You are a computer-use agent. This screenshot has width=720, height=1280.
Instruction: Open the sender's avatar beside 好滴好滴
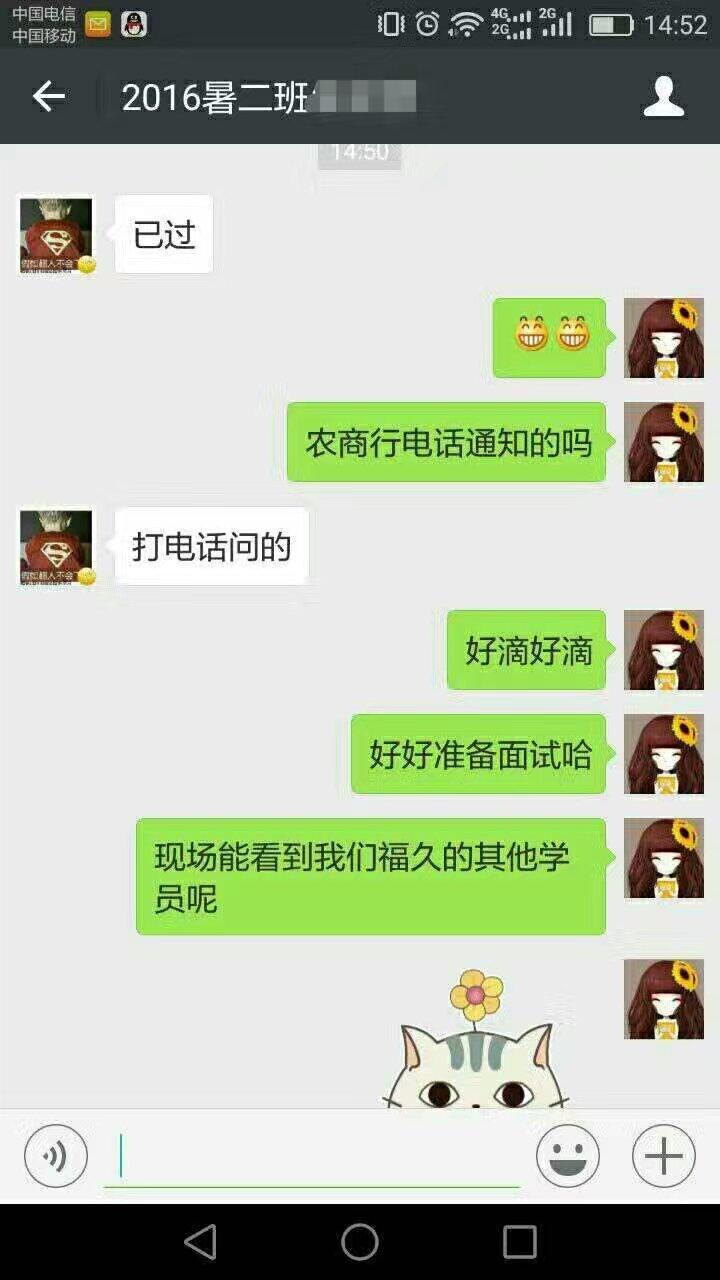[x=663, y=650]
